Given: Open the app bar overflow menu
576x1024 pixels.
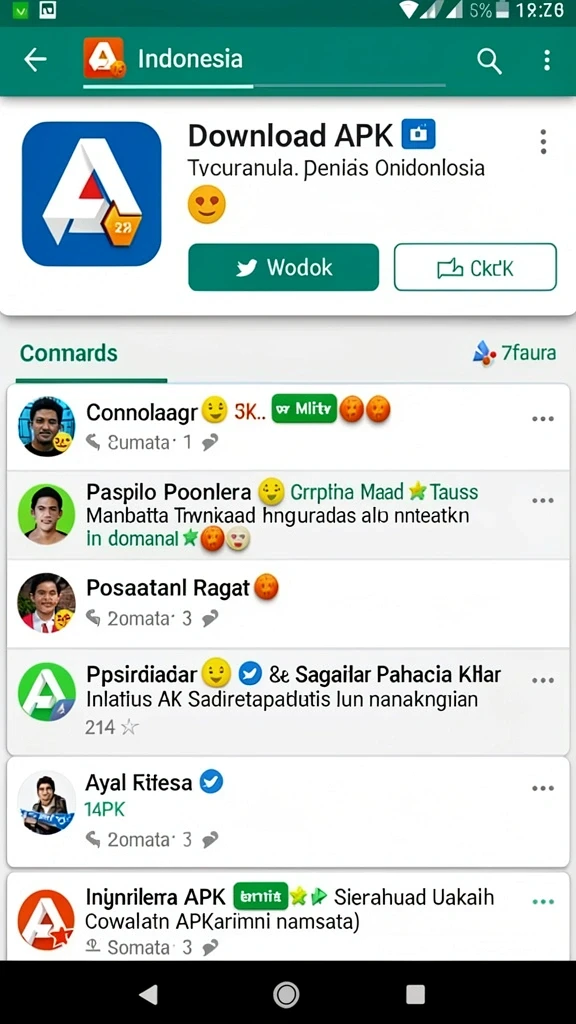Looking at the screenshot, I should coord(547,60).
